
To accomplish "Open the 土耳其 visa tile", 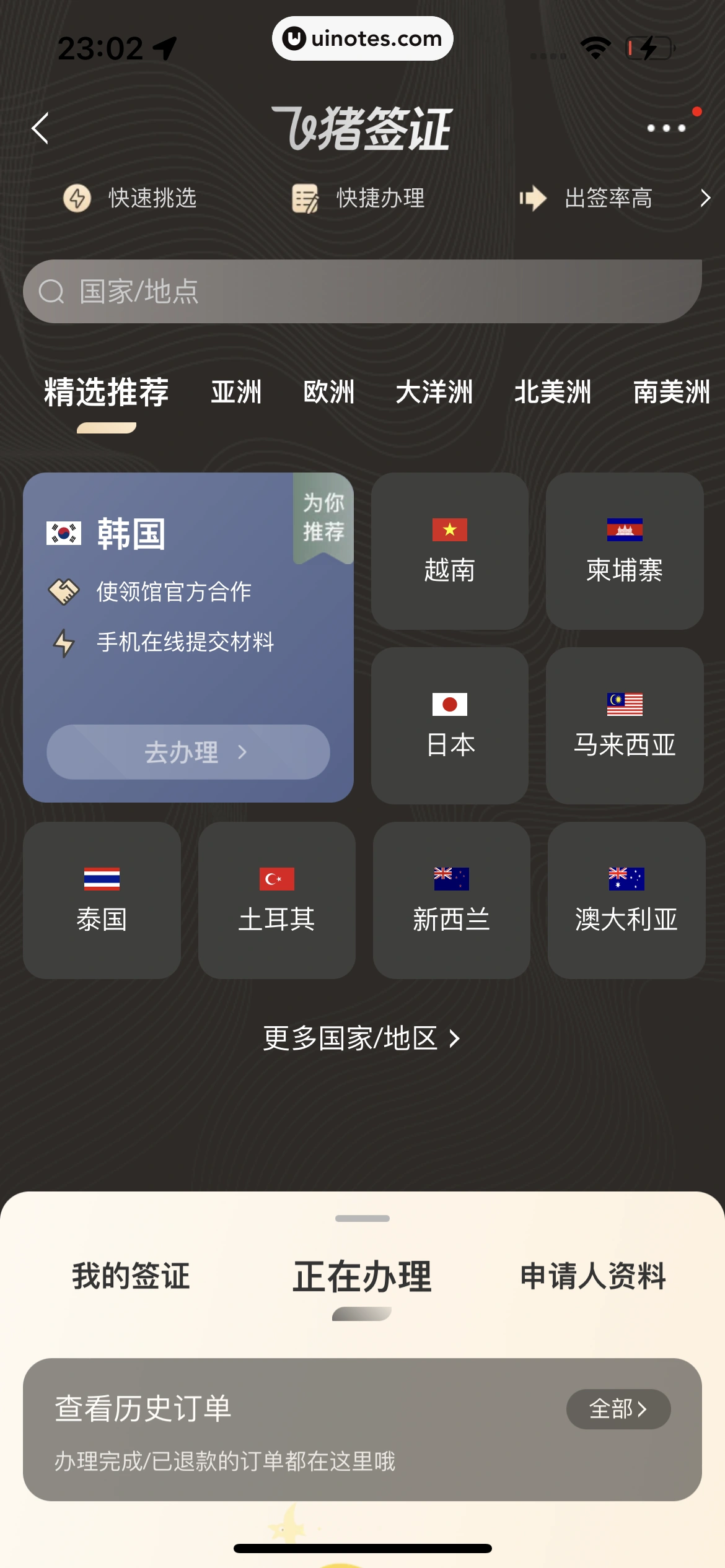I will pyautogui.click(x=276, y=900).
